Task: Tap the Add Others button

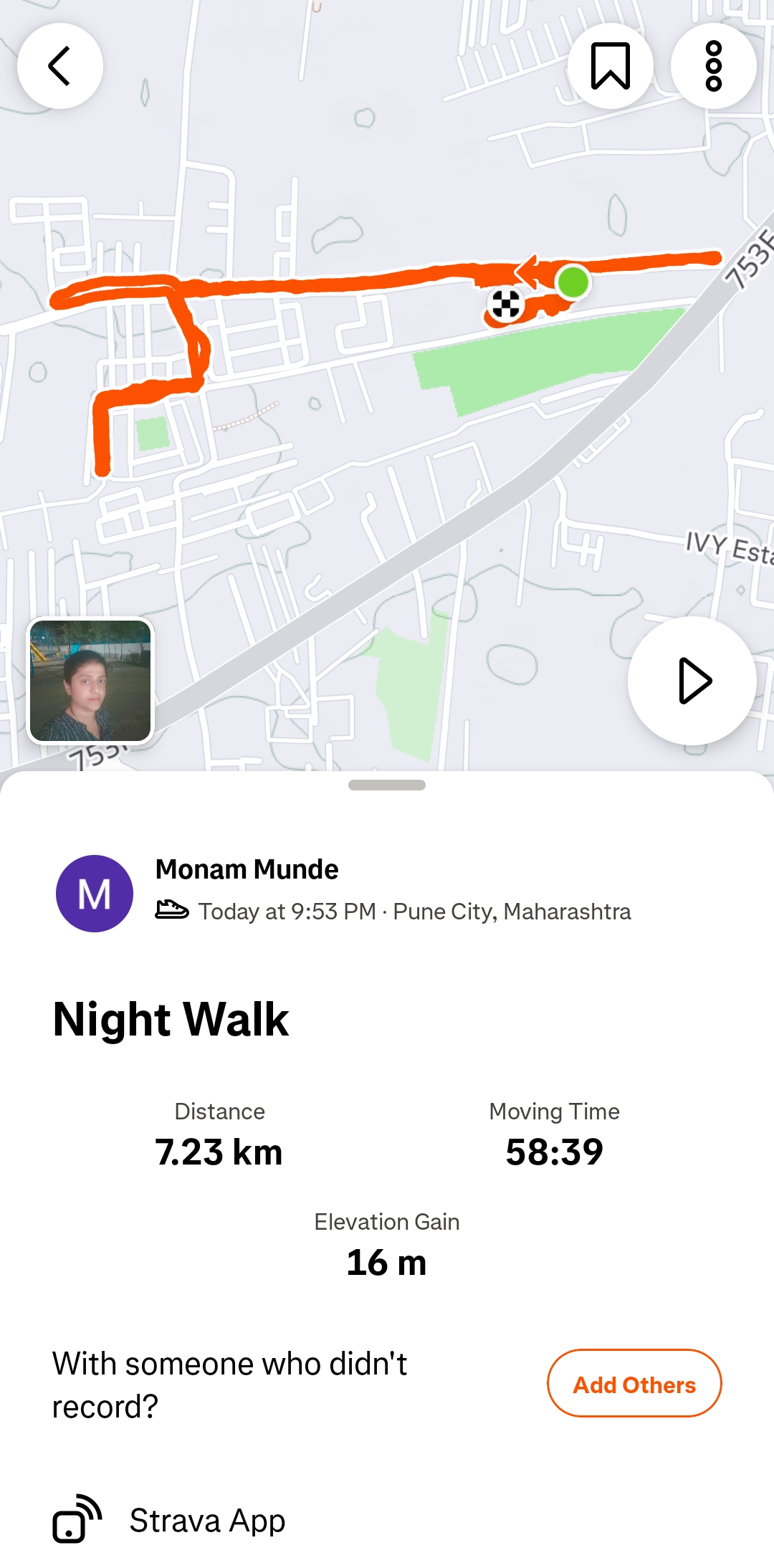Action: click(x=634, y=1384)
